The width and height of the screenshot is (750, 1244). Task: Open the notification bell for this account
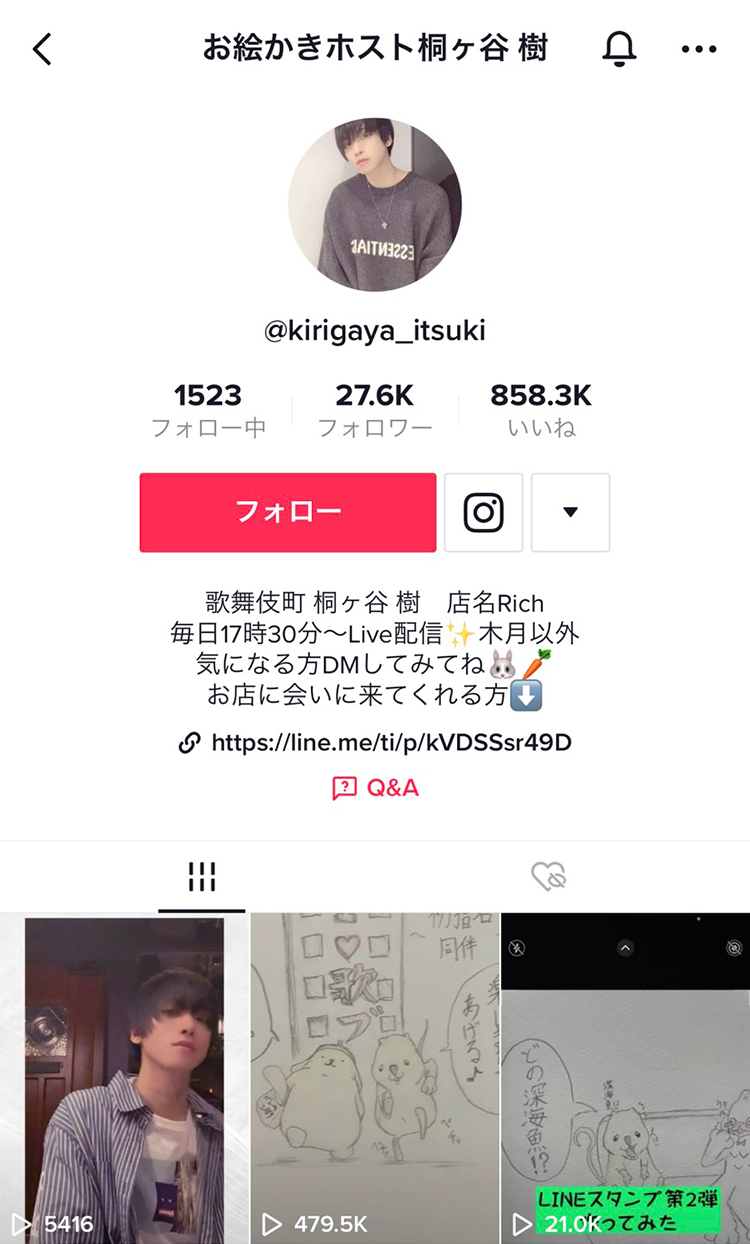click(x=619, y=48)
